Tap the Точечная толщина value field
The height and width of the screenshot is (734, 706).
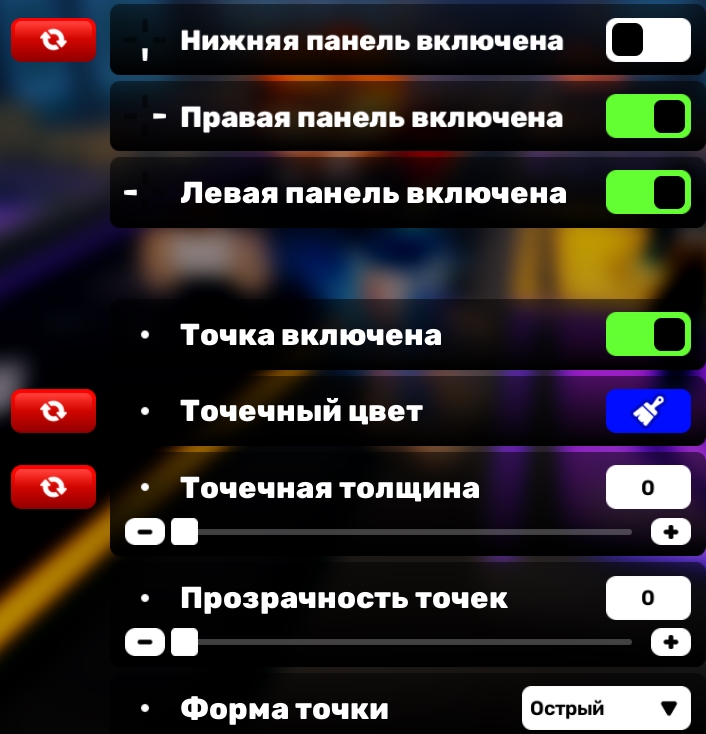click(x=648, y=487)
